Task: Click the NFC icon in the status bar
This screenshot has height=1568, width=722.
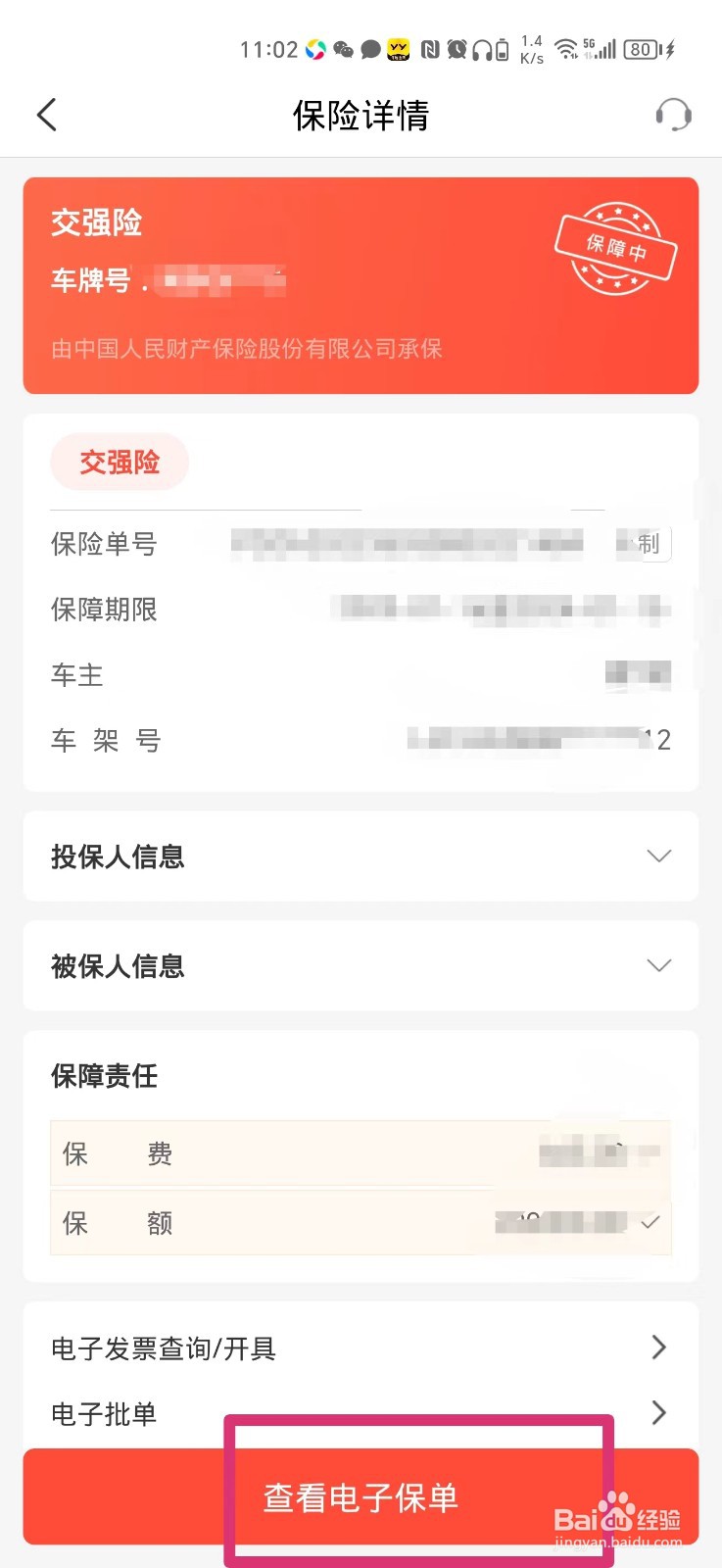Action: click(429, 48)
